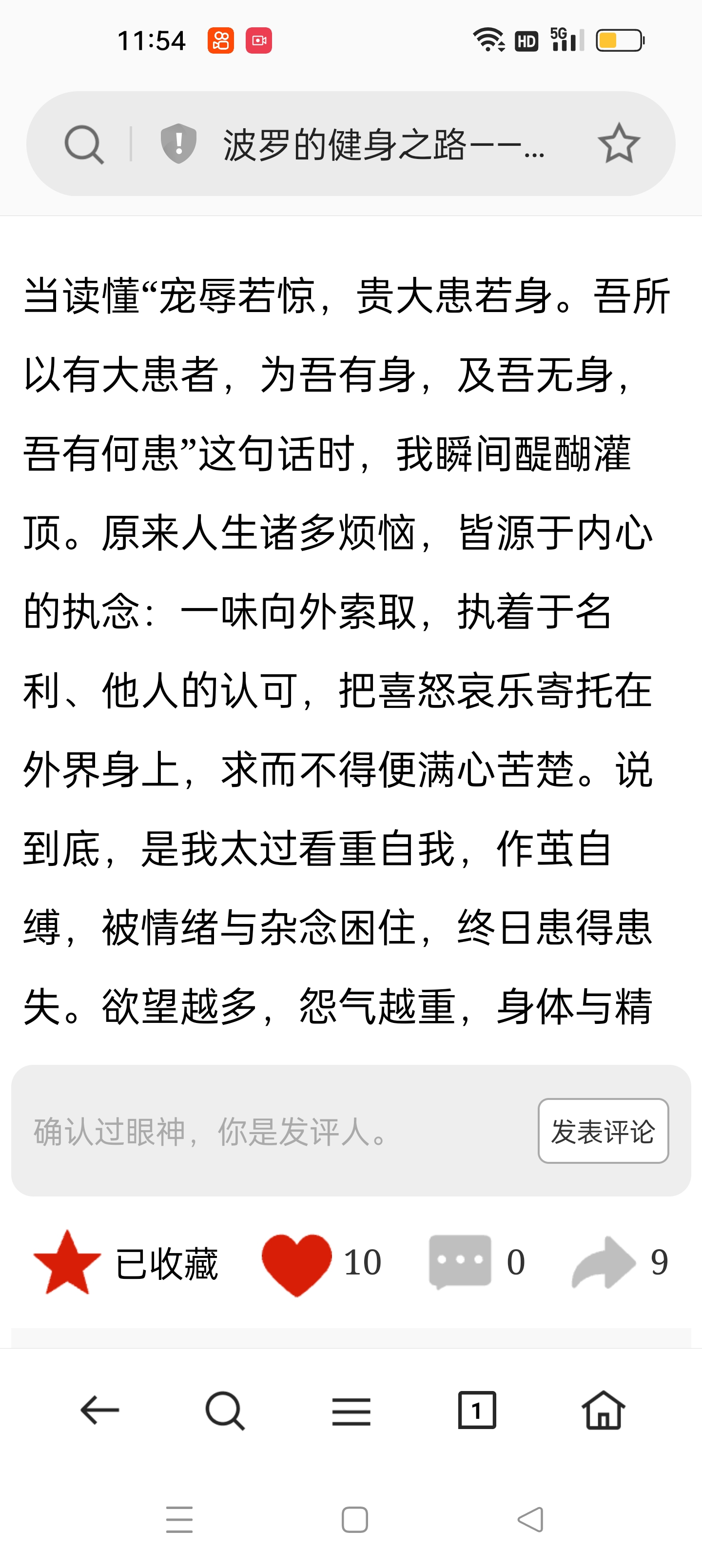
Task: Tap the system back triangle button
Action: (x=530, y=1519)
